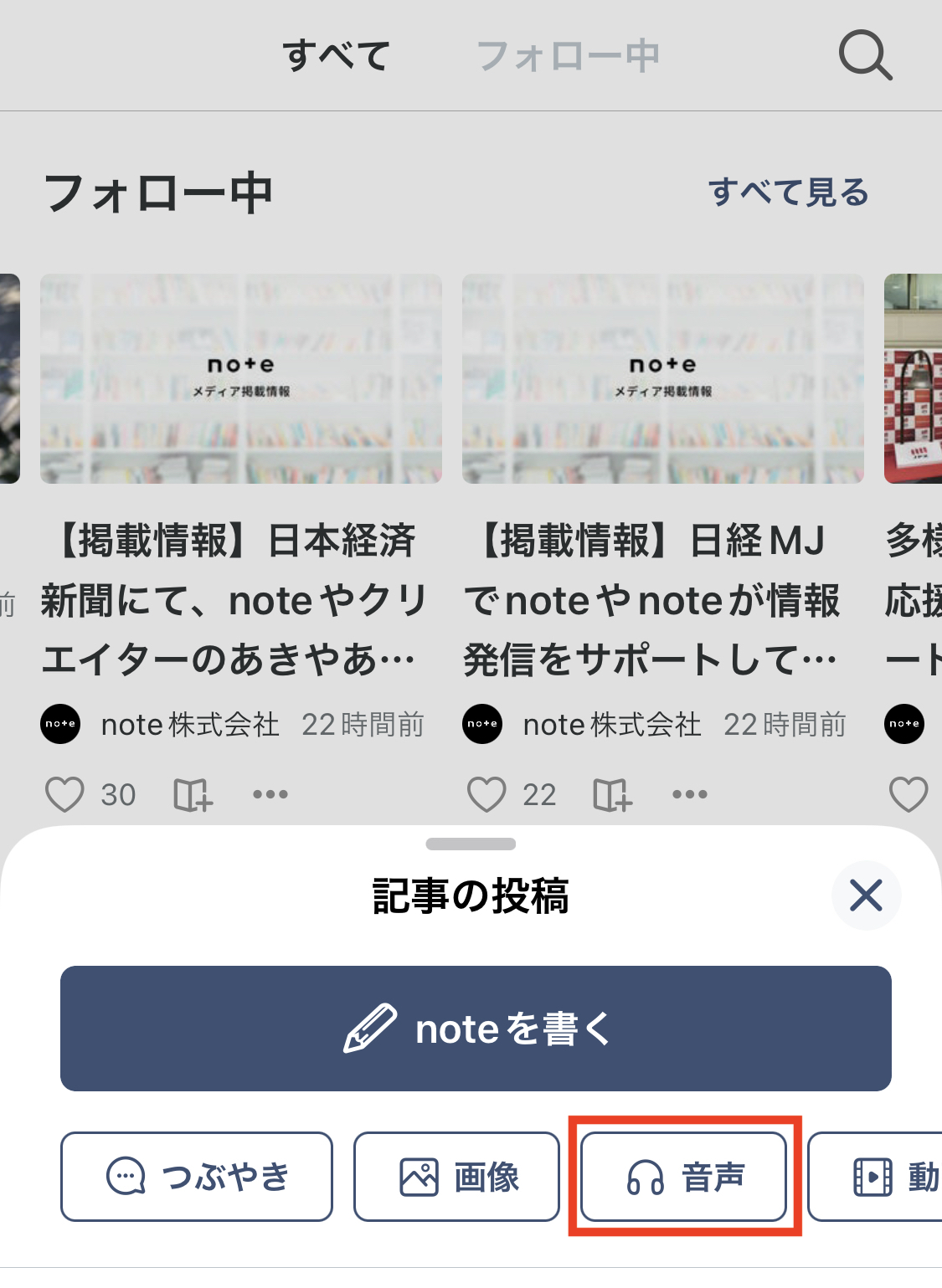
Task: Like the 日本経済新聞 article with 30 likes
Action: point(64,794)
